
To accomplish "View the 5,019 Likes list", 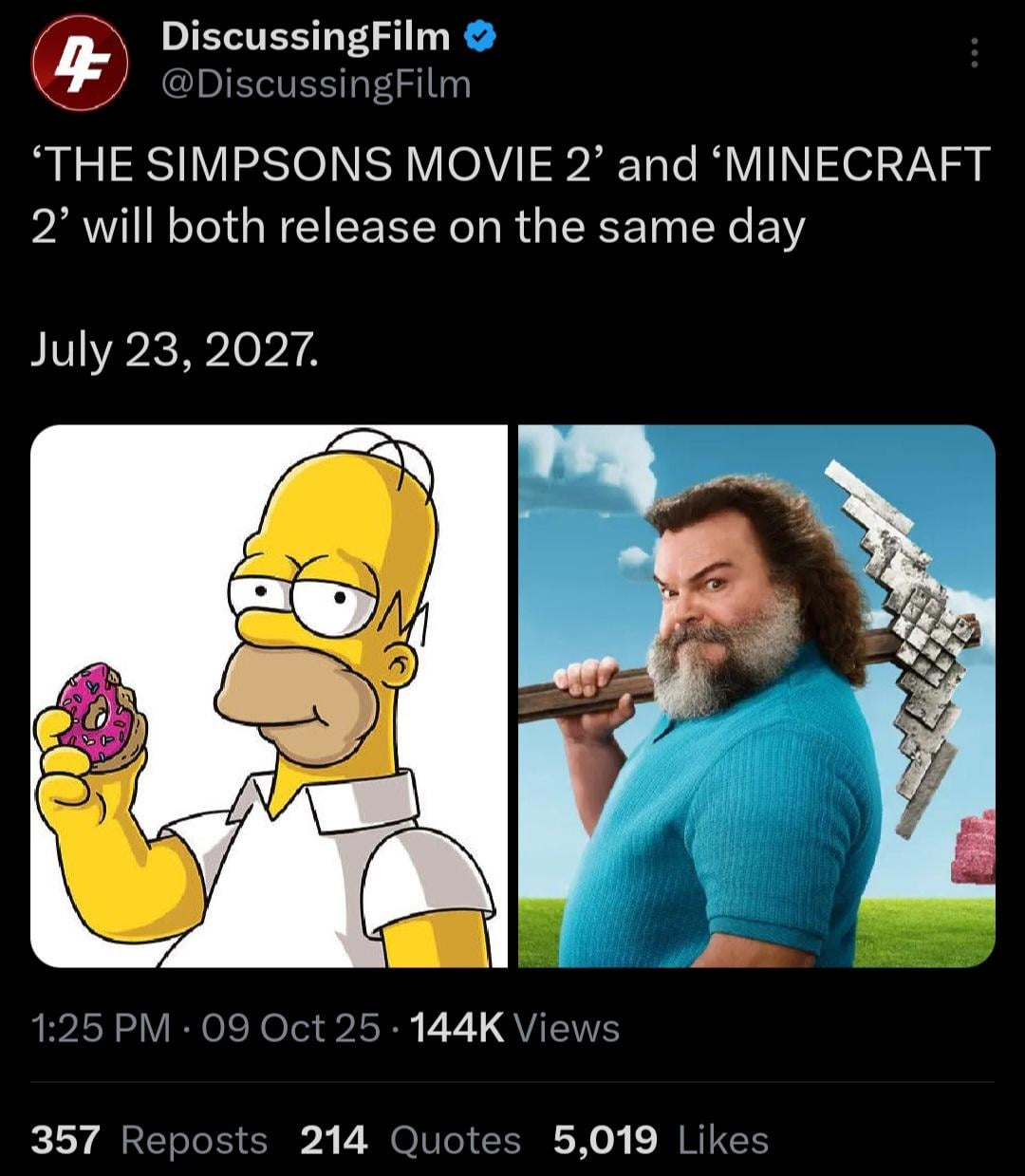I will (661, 1140).
